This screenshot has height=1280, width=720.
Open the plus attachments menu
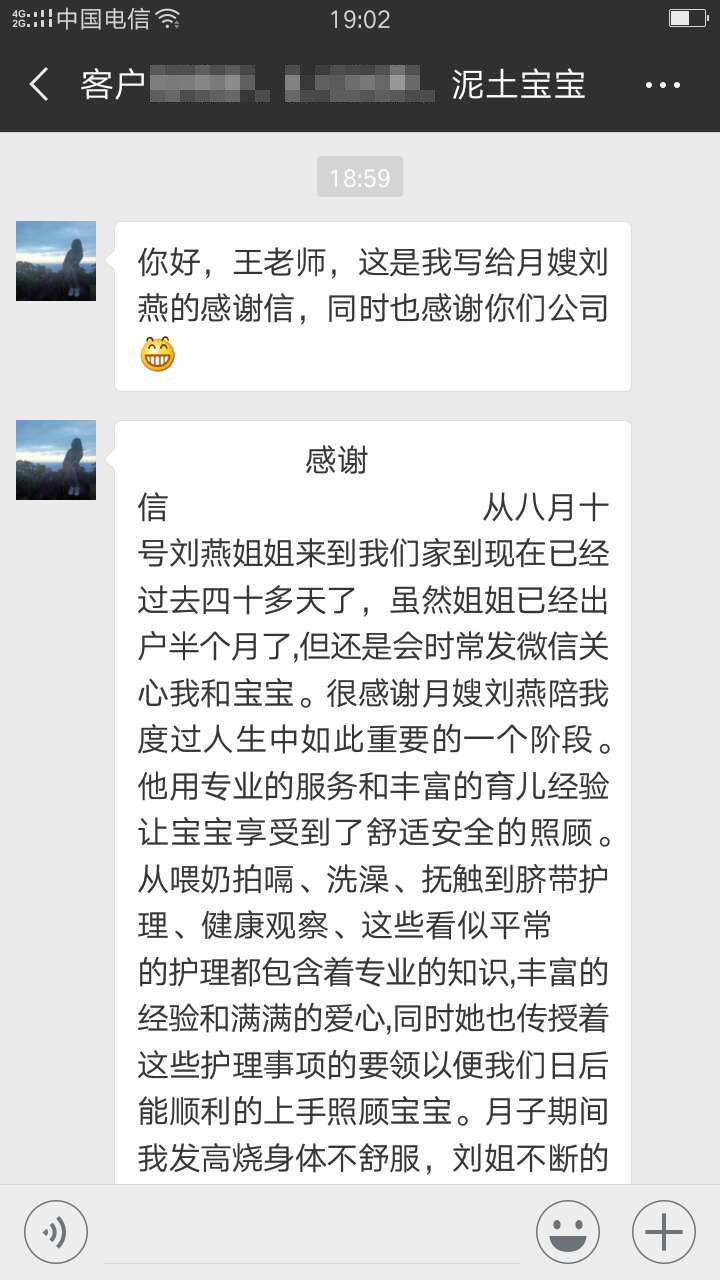pyautogui.click(x=664, y=1231)
